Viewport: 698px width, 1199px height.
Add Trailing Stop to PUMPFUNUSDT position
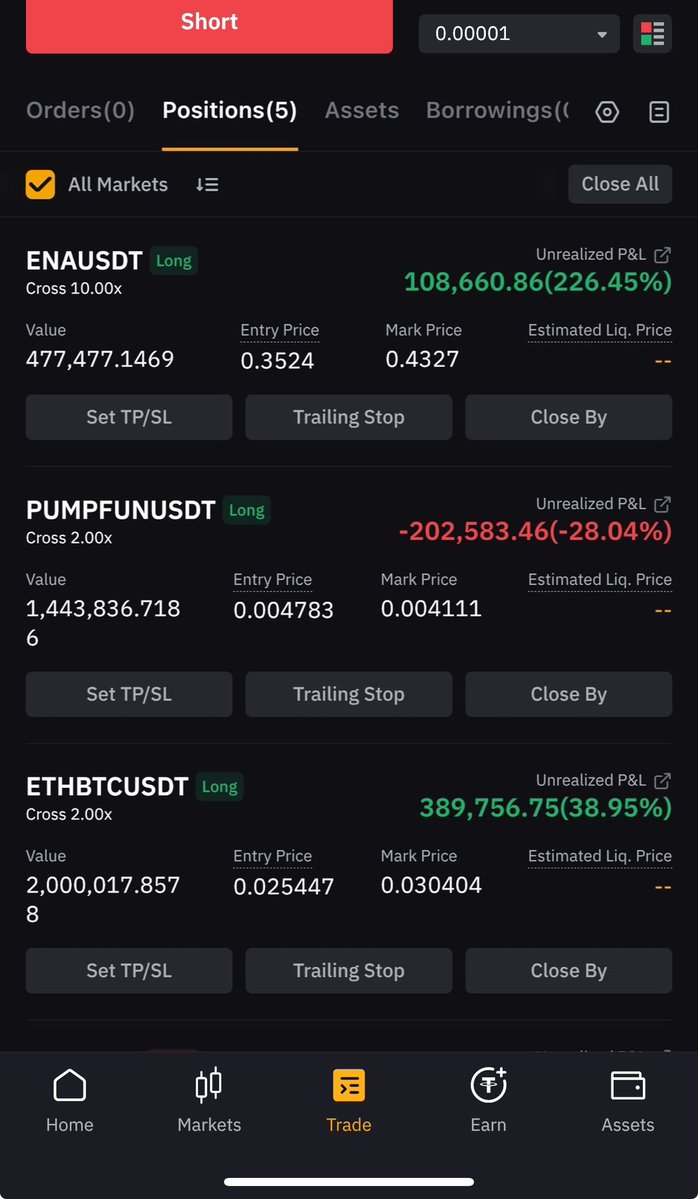click(x=349, y=694)
